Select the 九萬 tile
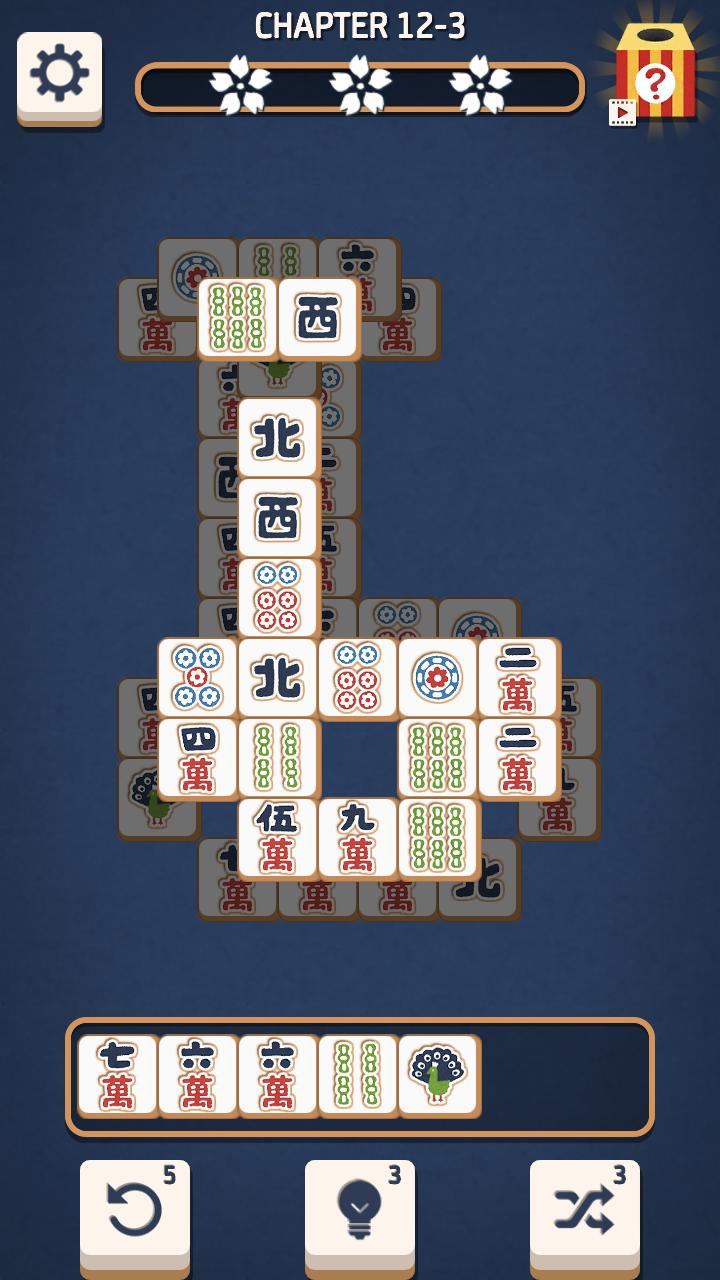The image size is (720, 1280). [357, 837]
